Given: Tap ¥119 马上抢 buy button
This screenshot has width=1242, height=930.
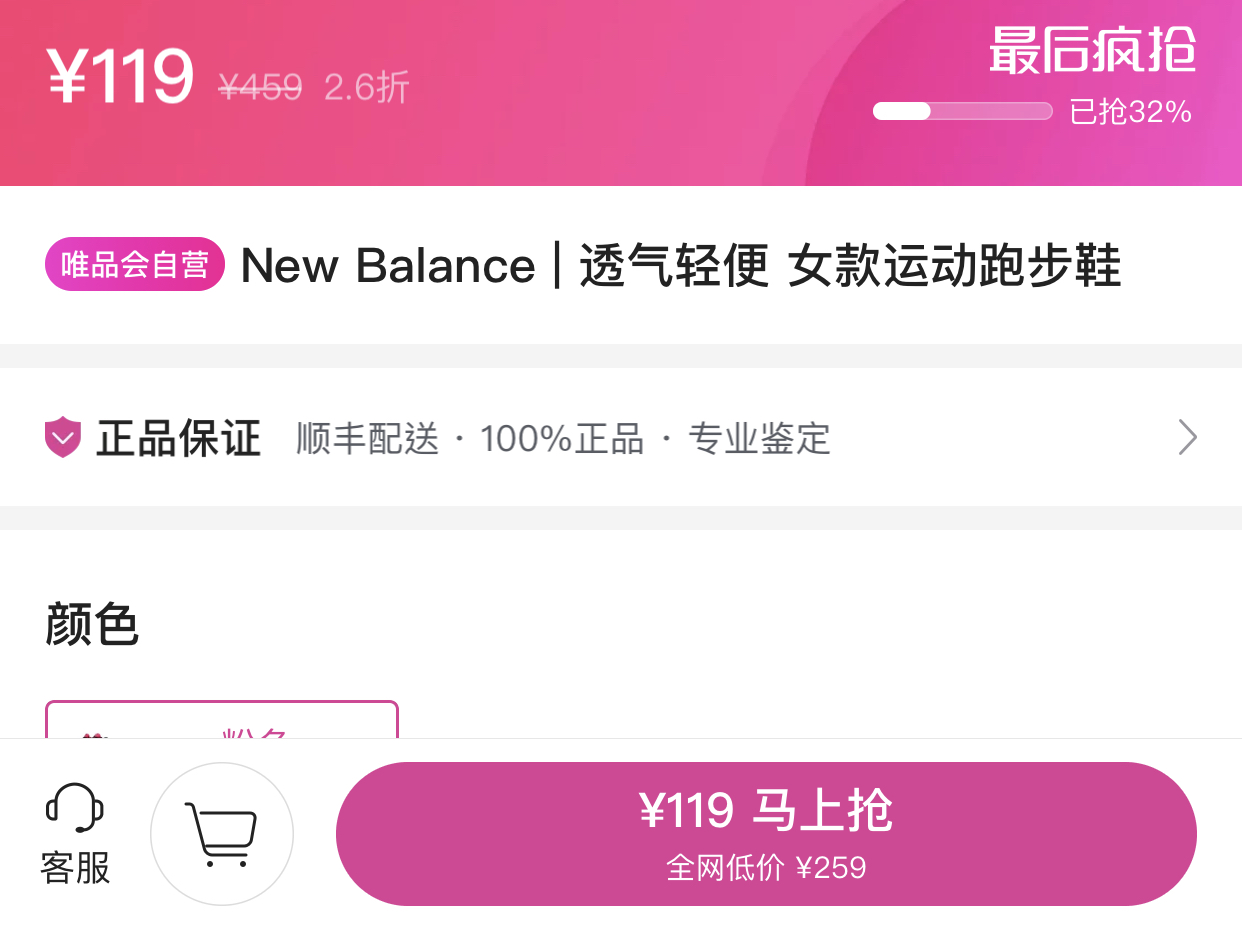Looking at the screenshot, I should click(x=766, y=834).
